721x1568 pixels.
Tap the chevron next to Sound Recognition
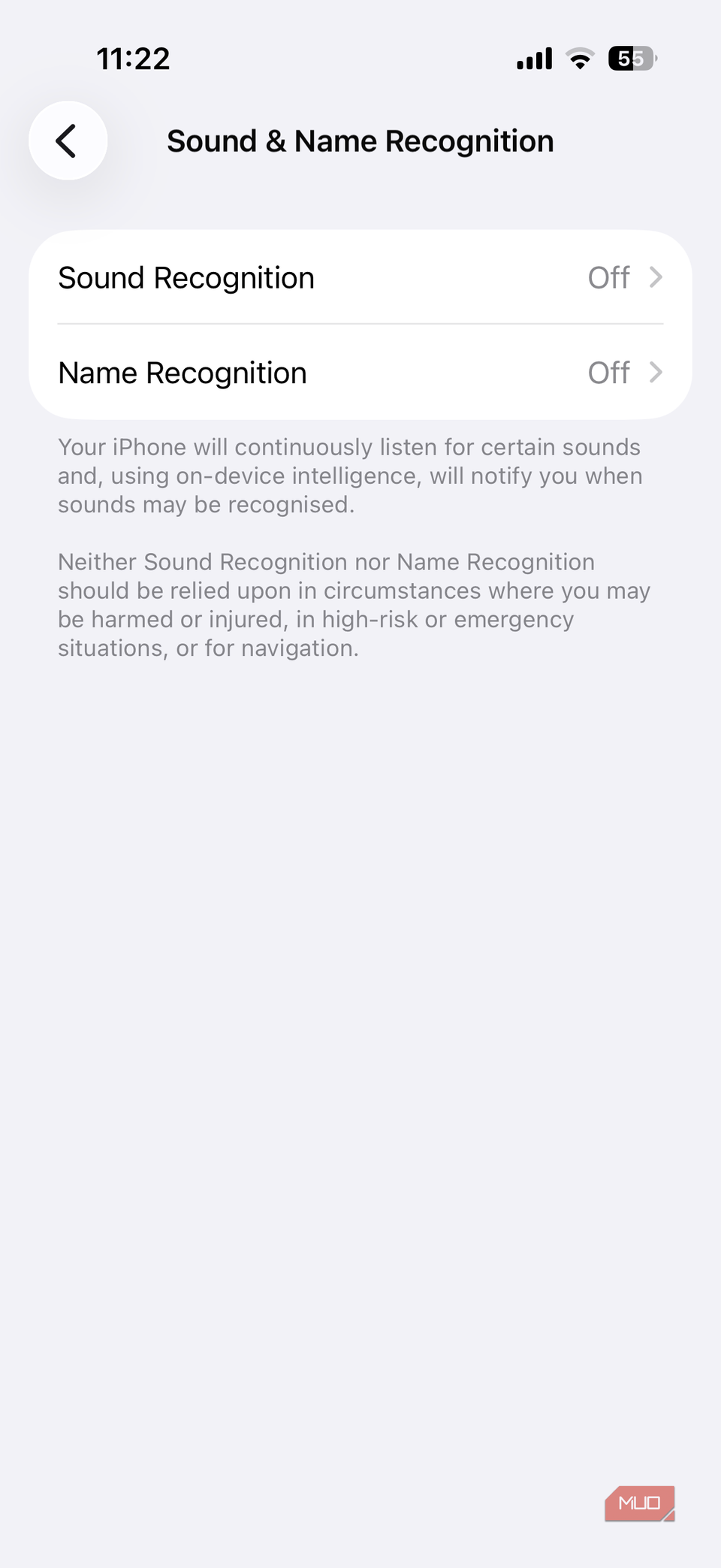657,277
